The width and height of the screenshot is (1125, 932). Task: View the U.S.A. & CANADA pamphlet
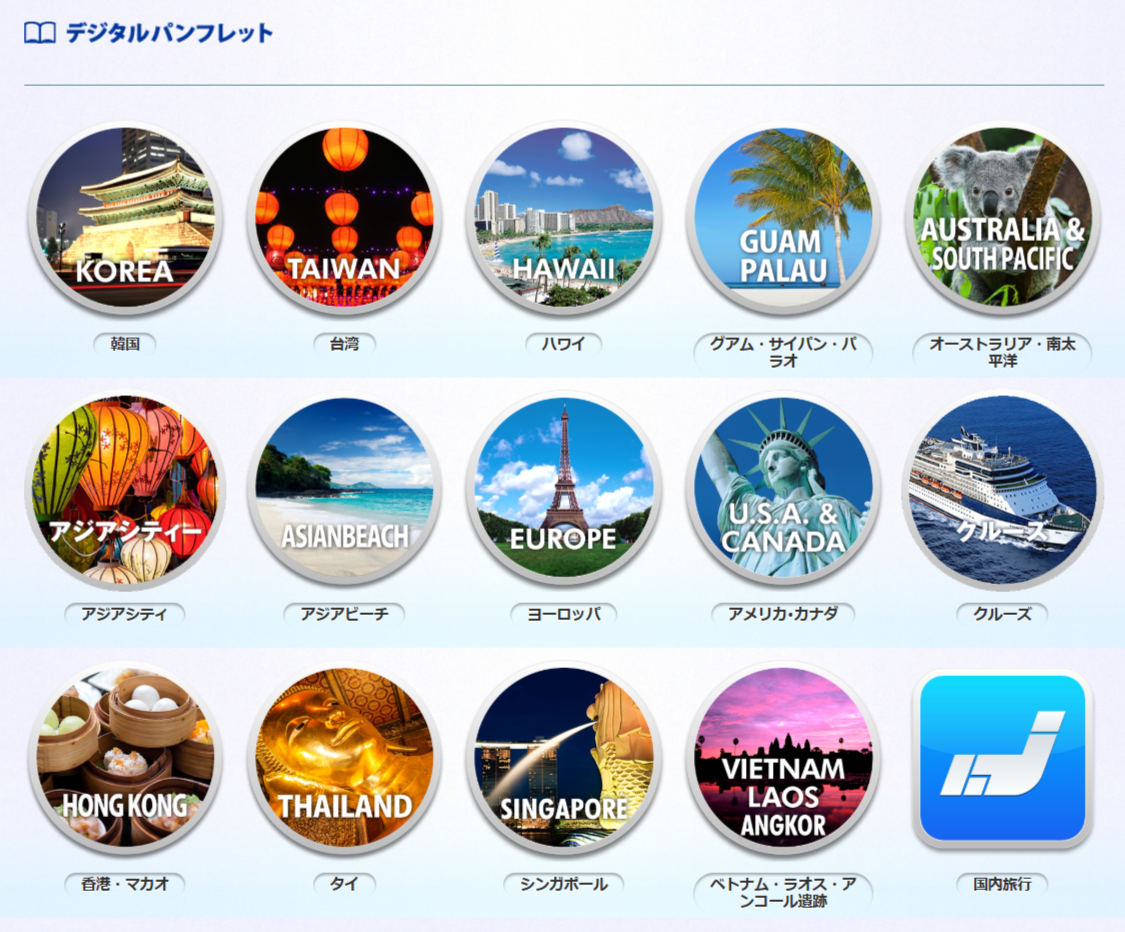pyautogui.click(x=784, y=489)
